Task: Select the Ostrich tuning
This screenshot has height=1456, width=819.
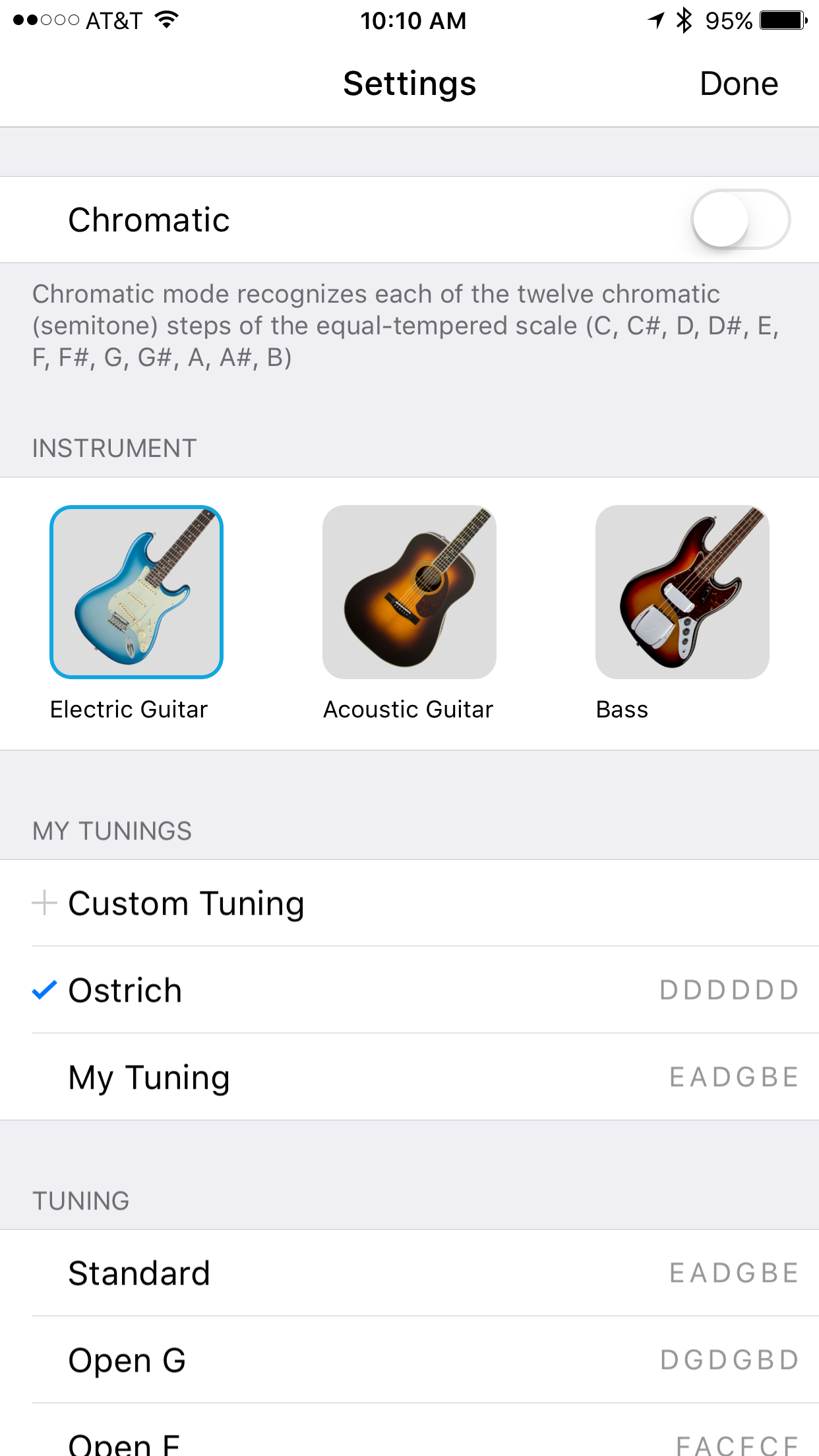Action: [409, 990]
